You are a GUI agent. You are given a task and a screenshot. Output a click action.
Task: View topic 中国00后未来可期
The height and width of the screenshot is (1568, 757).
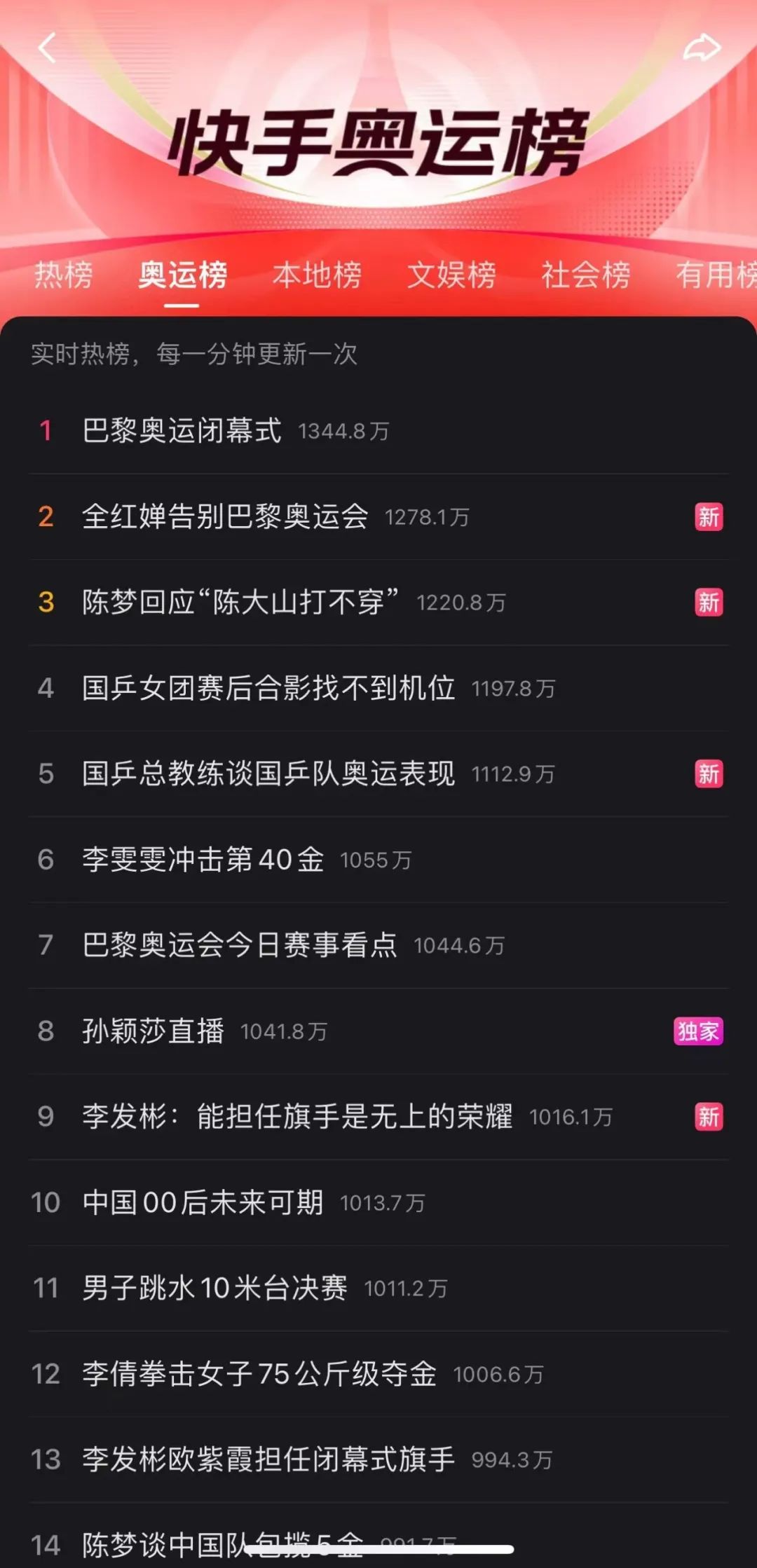(203, 1203)
